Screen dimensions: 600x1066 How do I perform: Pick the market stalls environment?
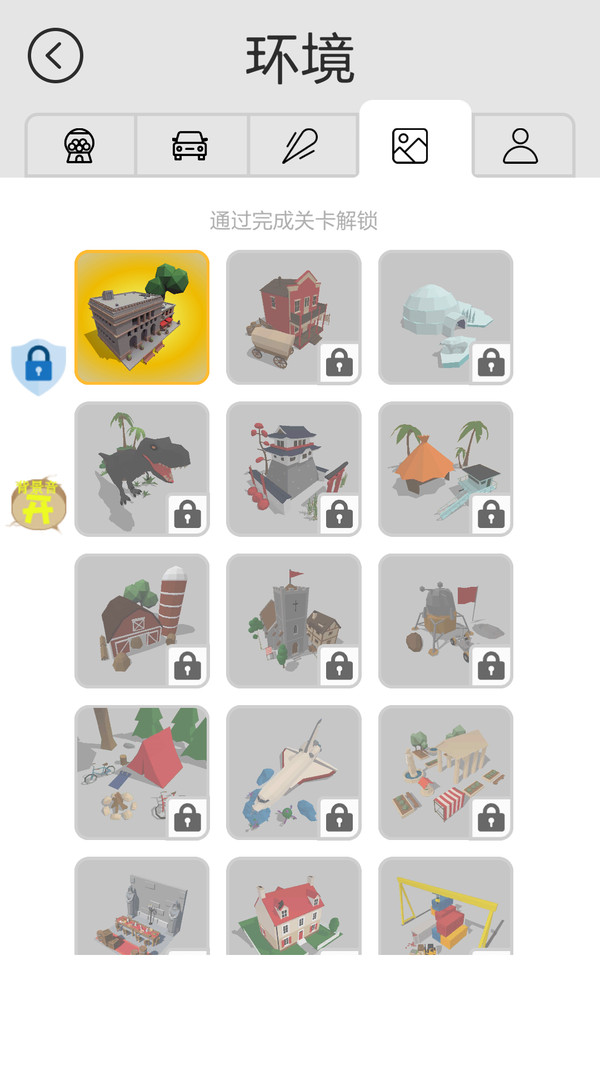pyautogui.click(x=445, y=773)
